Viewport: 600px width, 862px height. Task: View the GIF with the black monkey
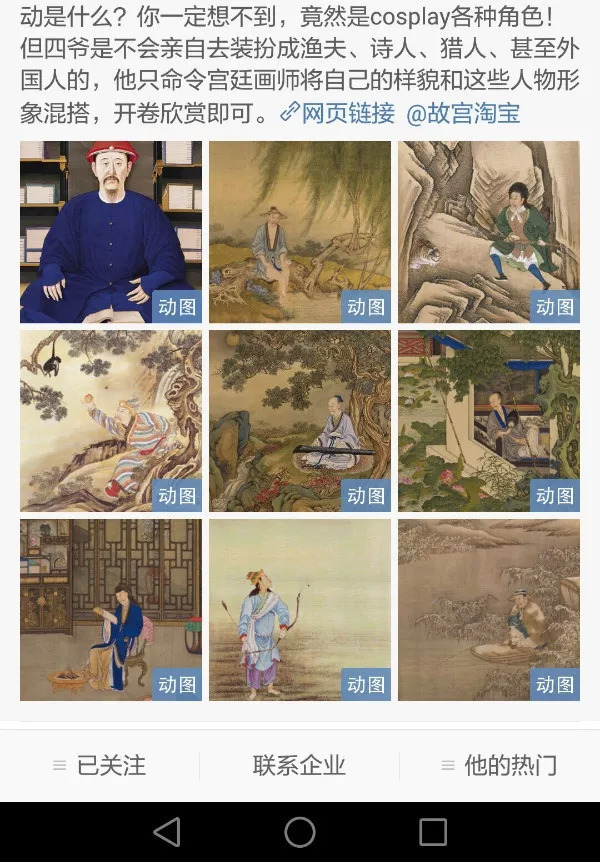coord(111,421)
